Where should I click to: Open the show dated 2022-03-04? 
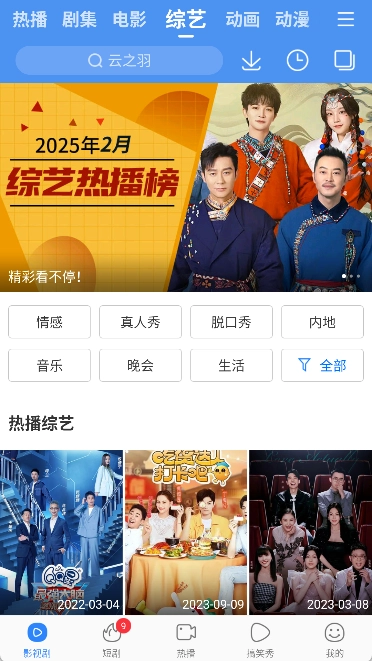(x=61, y=532)
